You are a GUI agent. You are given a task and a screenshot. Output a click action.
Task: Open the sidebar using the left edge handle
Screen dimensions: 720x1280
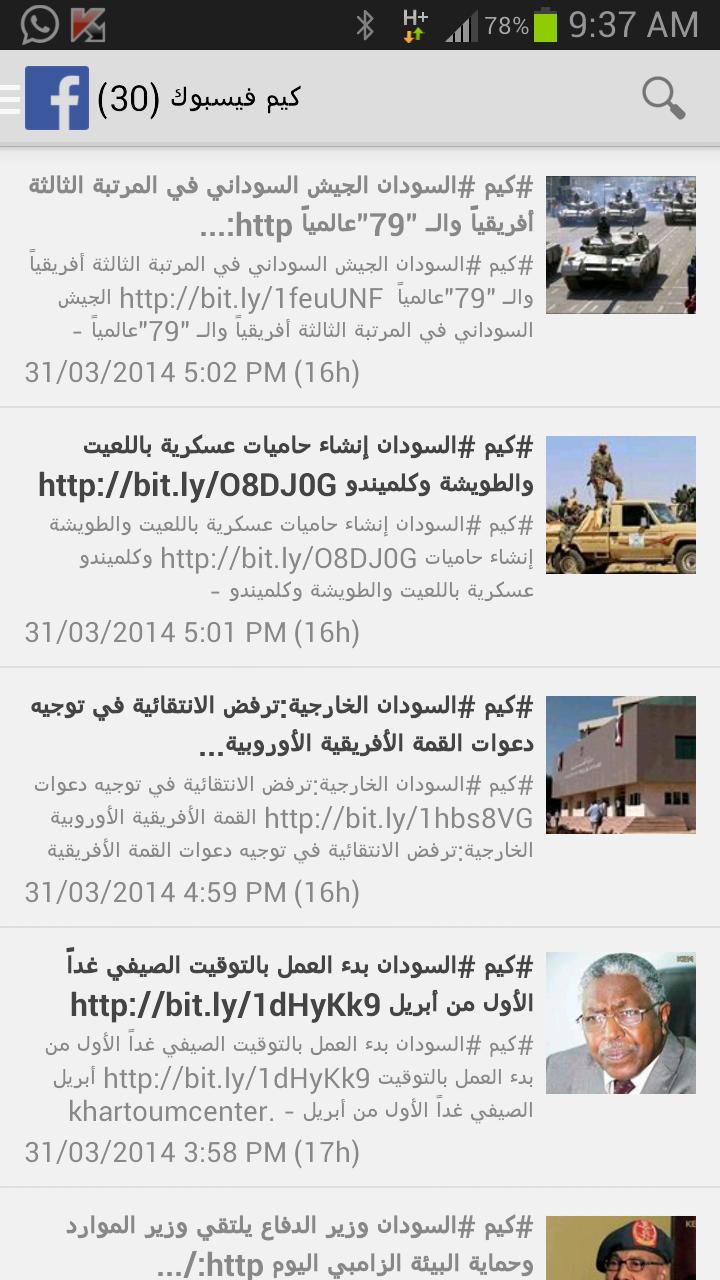click(x=7, y=98)
